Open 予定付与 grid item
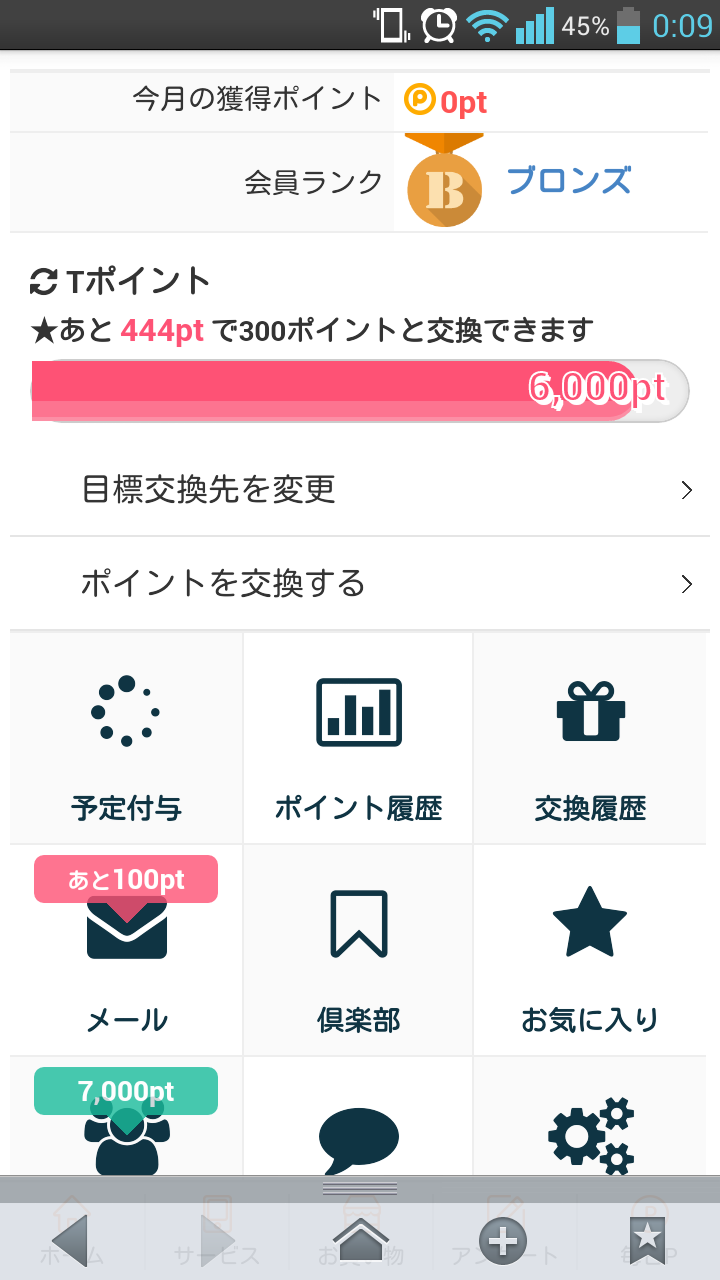 pyautogui.click(x=127, y=740)
